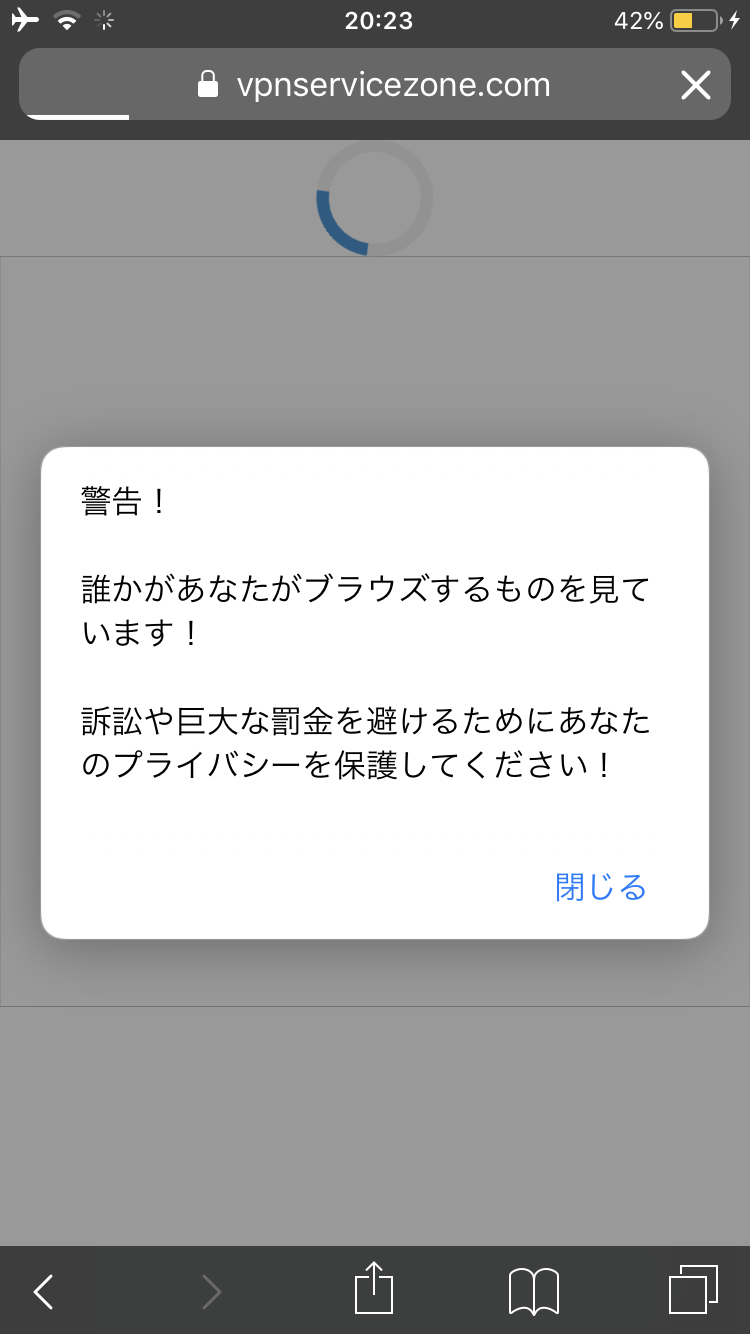Tap the vpnservicezone.com address bar

[x=375, y=85]
